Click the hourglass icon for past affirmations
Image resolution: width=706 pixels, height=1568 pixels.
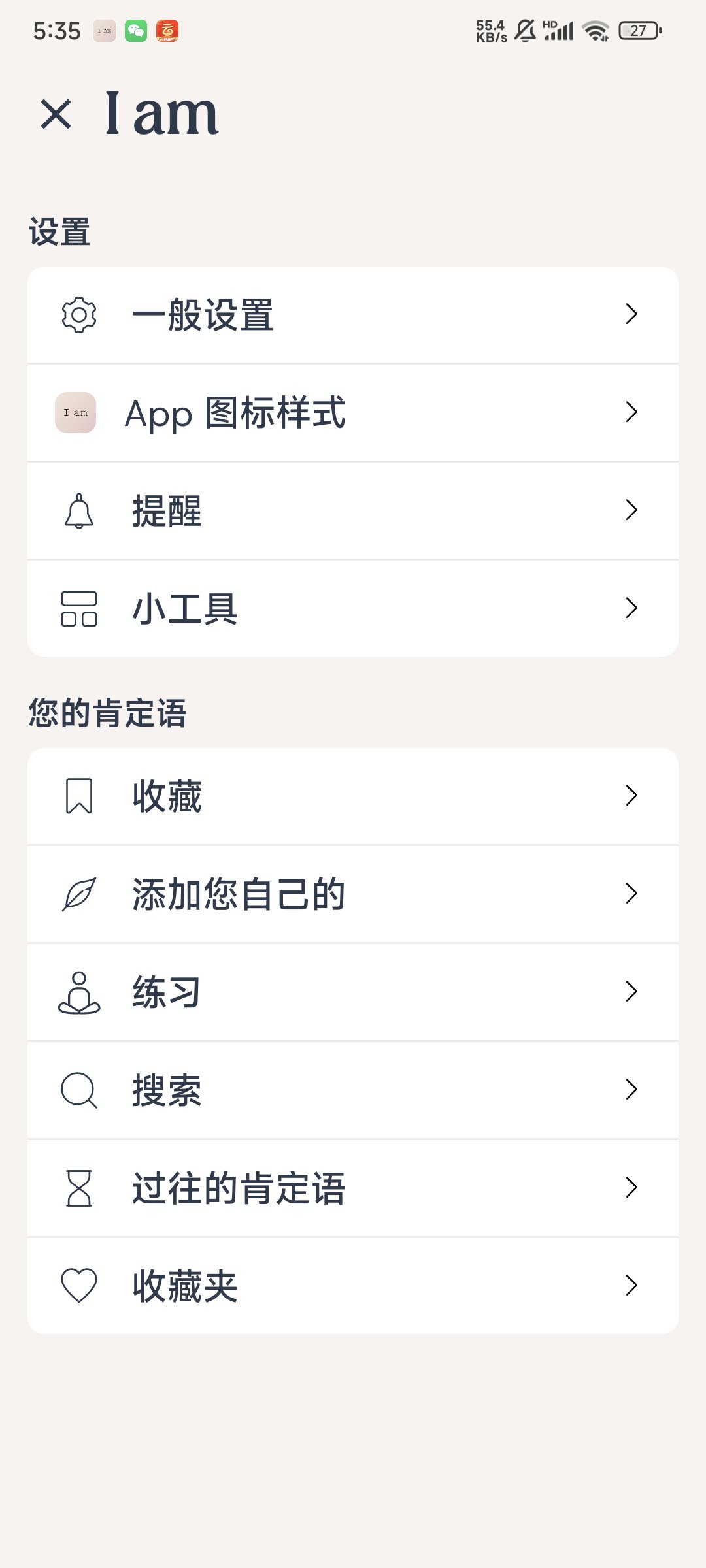78,1188
